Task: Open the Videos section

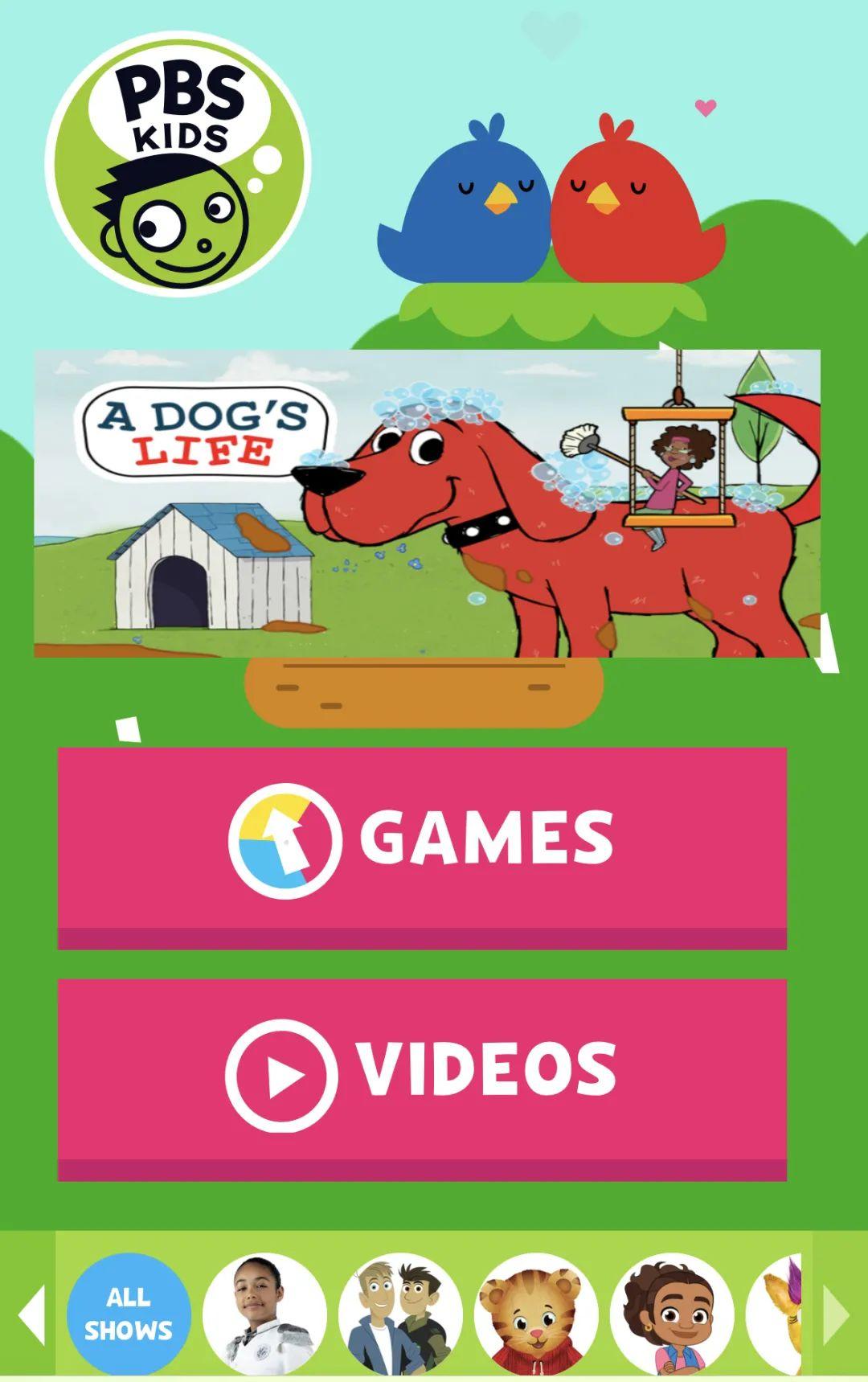Action: tap(422, 1073)
